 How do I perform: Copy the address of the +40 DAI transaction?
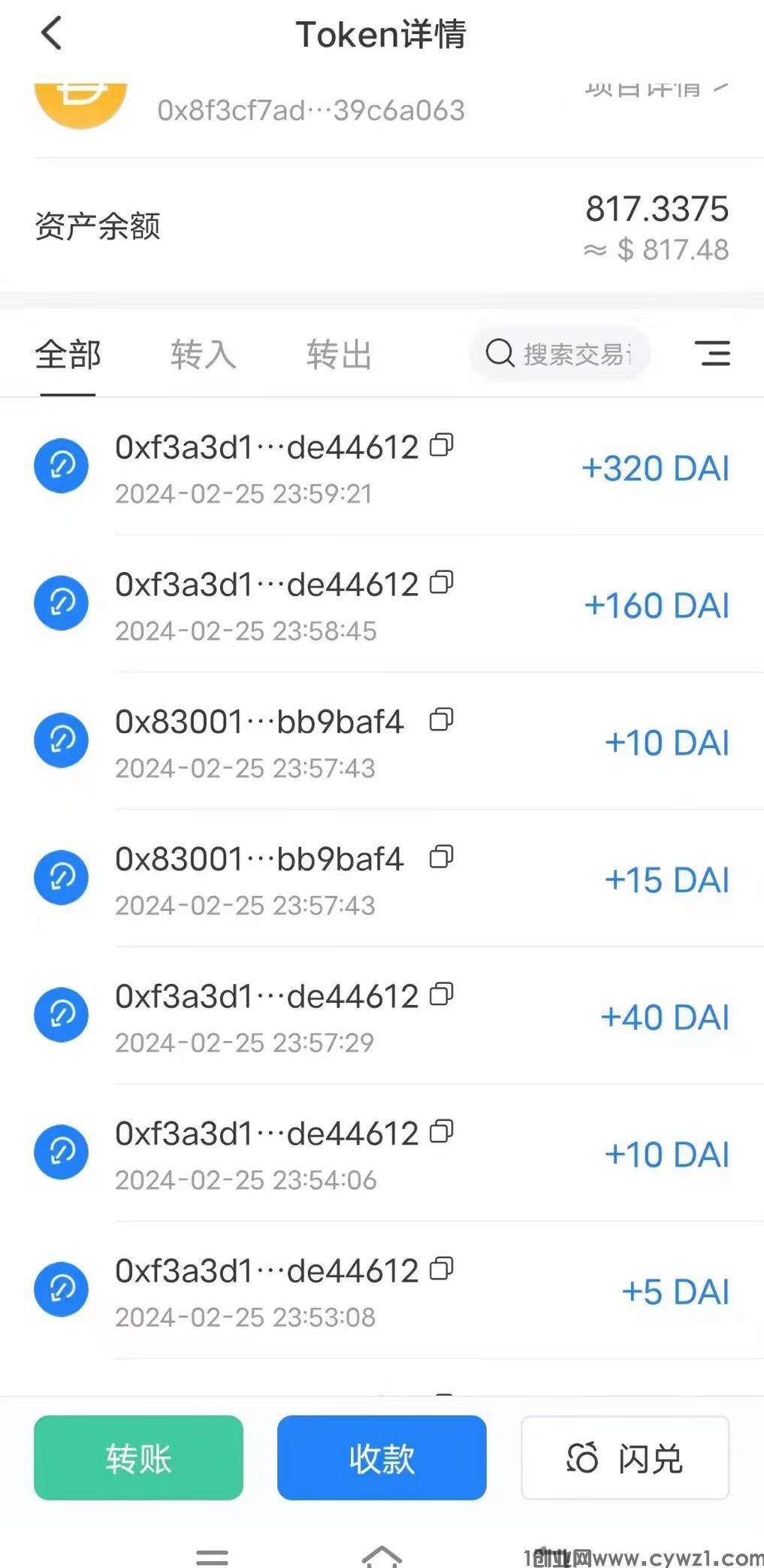point(442,994)
